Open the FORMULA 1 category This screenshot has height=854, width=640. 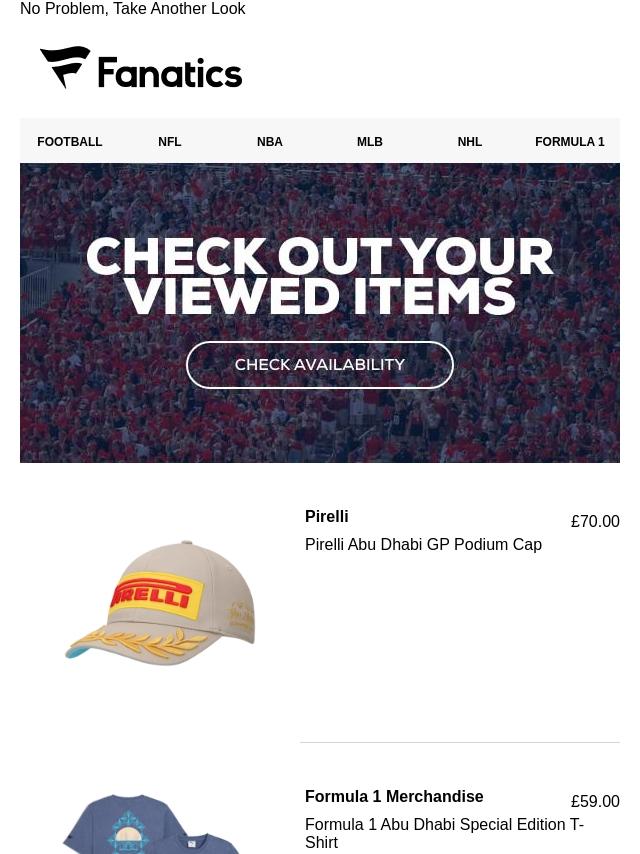pos(569,142)
